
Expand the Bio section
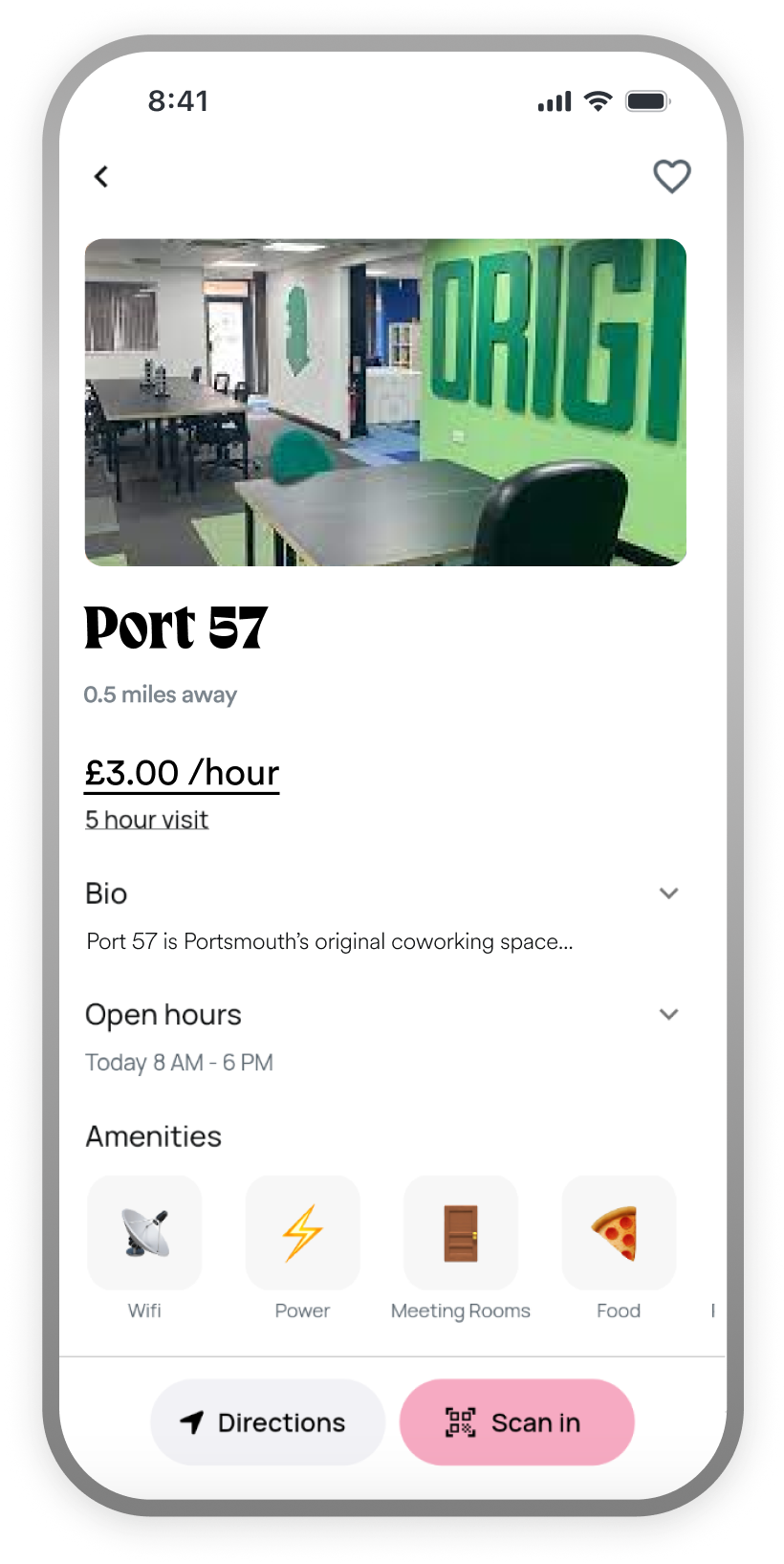tap(668, 893)
